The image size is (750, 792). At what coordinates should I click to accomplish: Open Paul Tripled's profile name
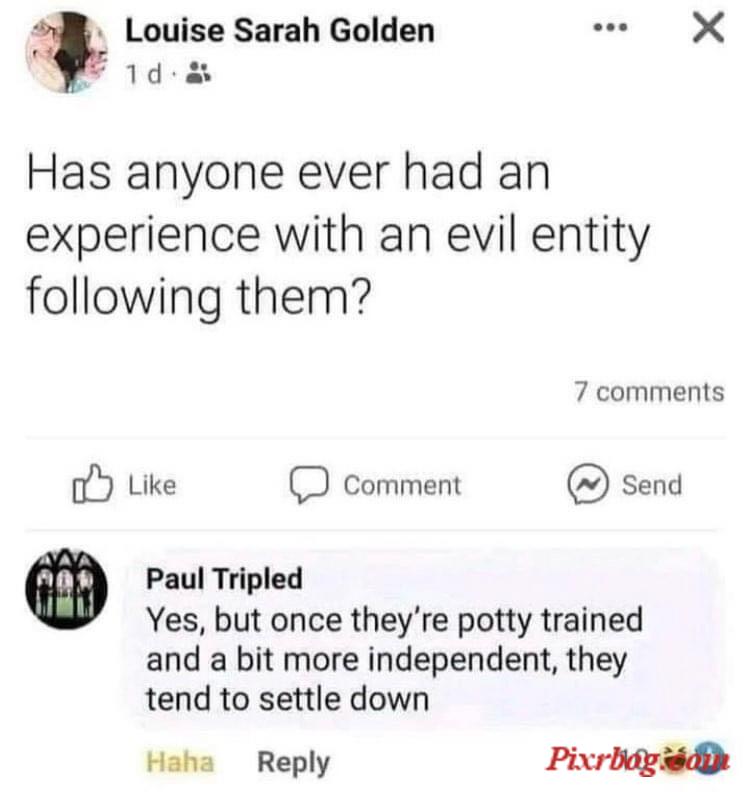224,578
